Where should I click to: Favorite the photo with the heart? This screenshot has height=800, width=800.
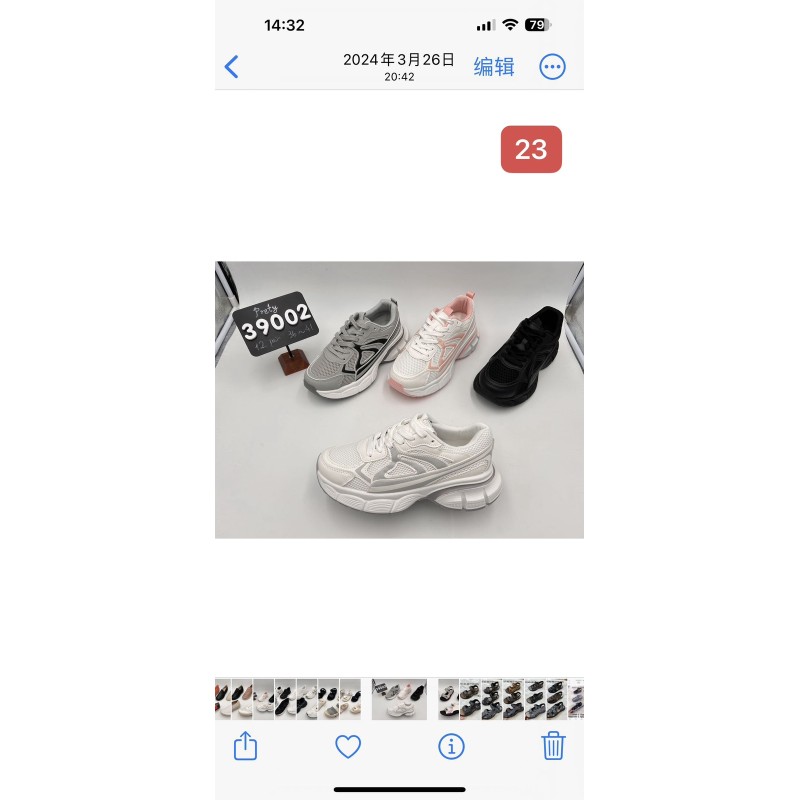348,746
